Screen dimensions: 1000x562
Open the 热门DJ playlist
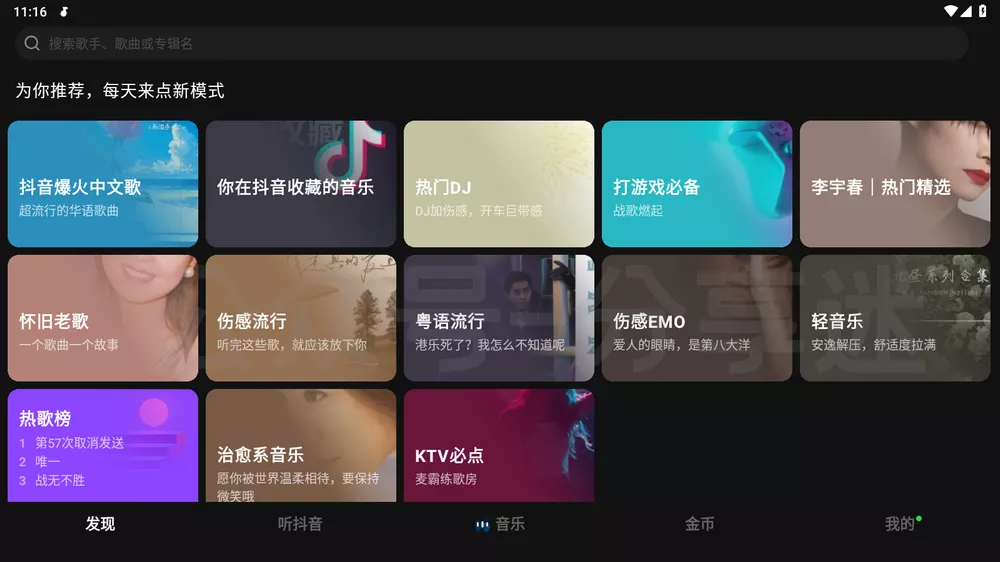pyautogui.click(x=499, y=184)
